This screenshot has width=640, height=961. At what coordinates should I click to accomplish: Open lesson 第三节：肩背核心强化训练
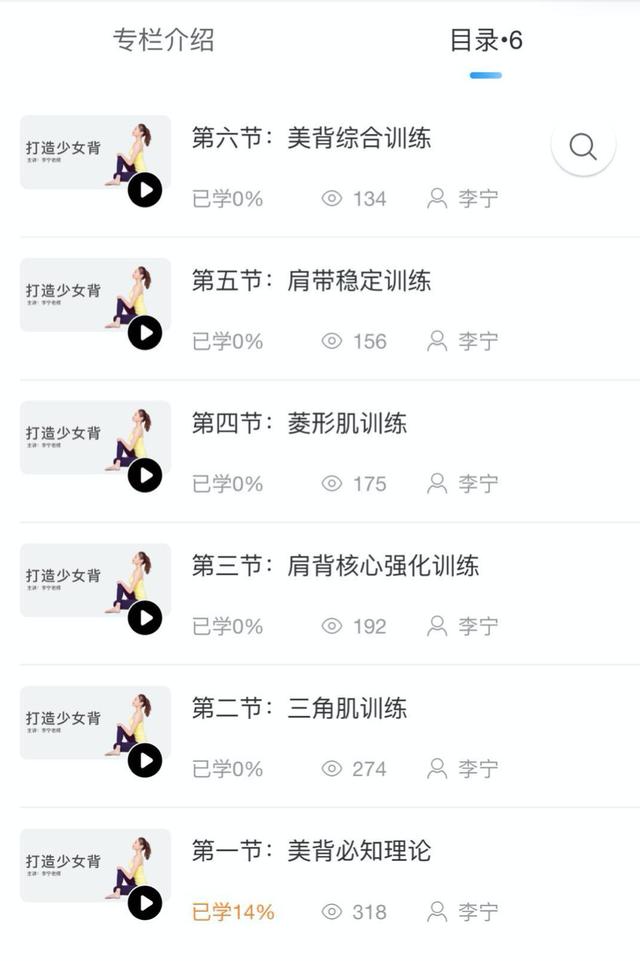(x=335, y=566)
